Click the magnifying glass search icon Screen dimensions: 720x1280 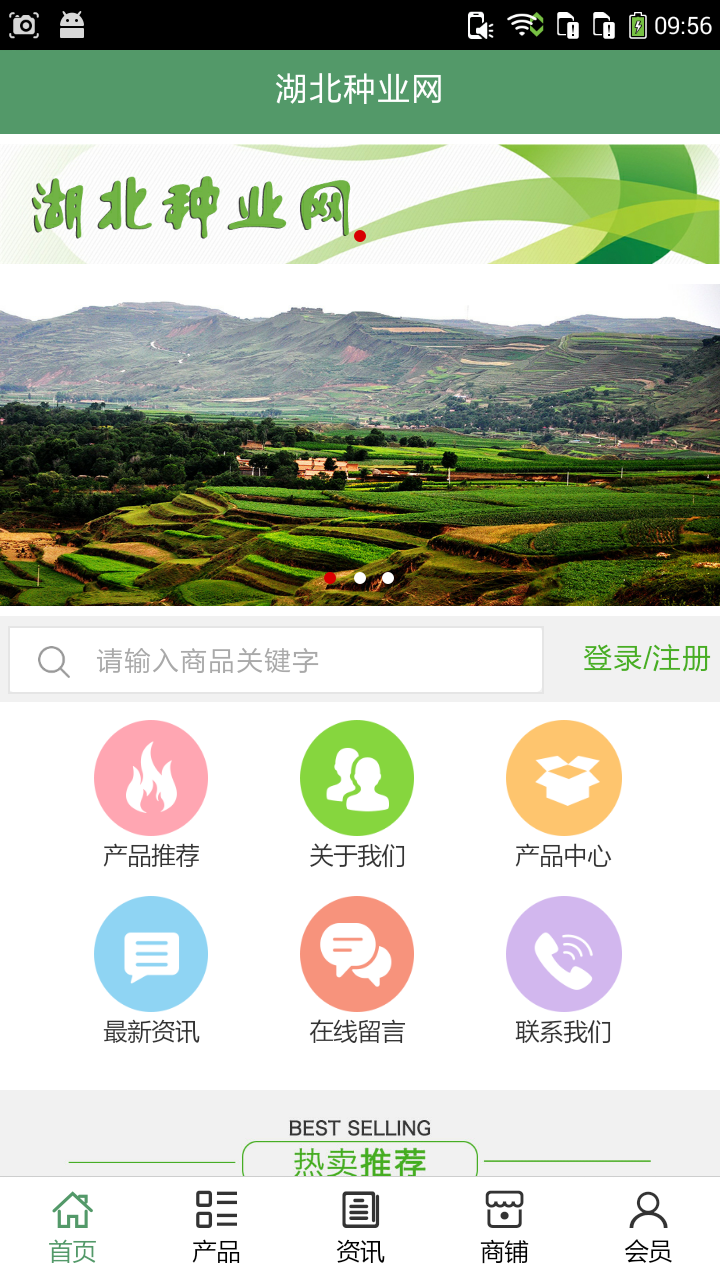(x=53, y=660)
